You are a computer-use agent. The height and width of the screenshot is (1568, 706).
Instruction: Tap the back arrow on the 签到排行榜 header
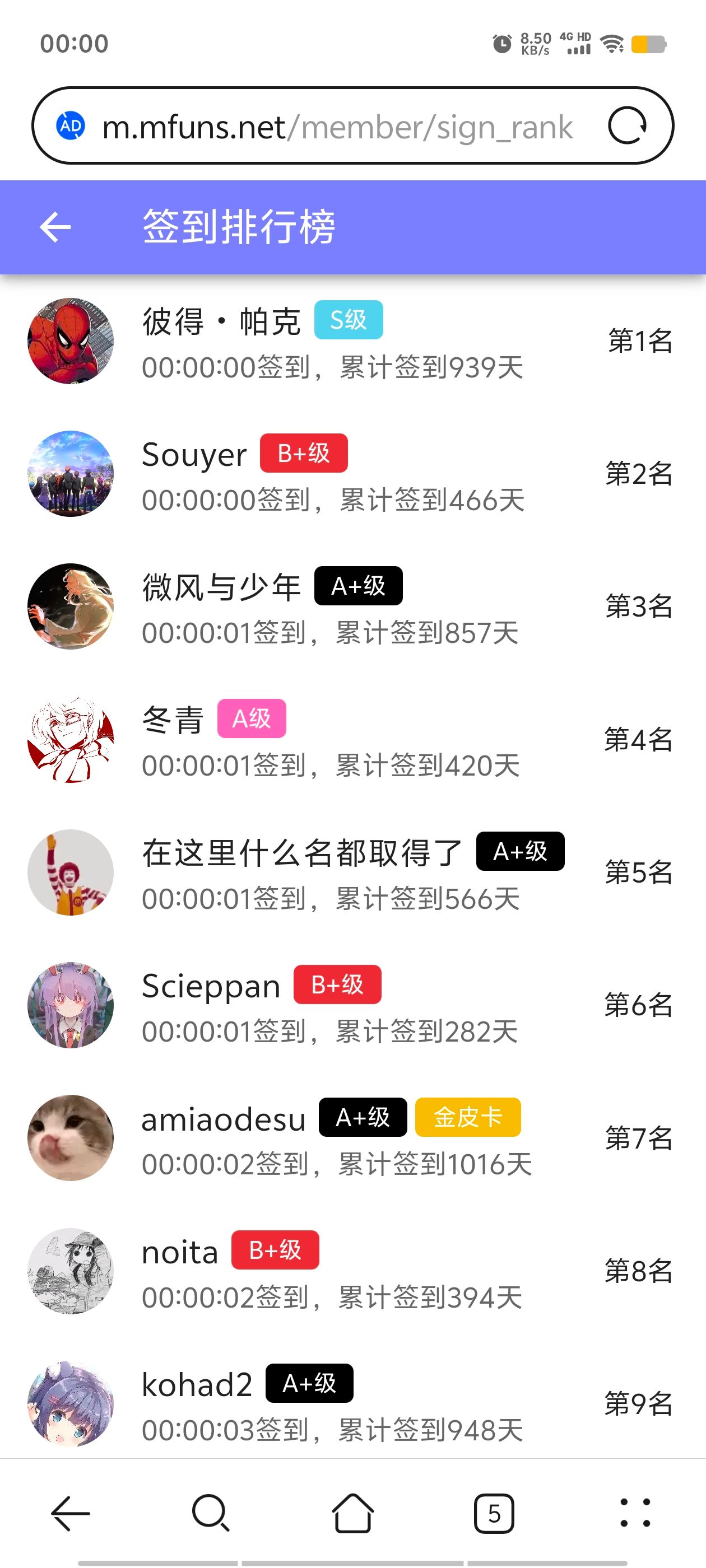coord(54,228)
